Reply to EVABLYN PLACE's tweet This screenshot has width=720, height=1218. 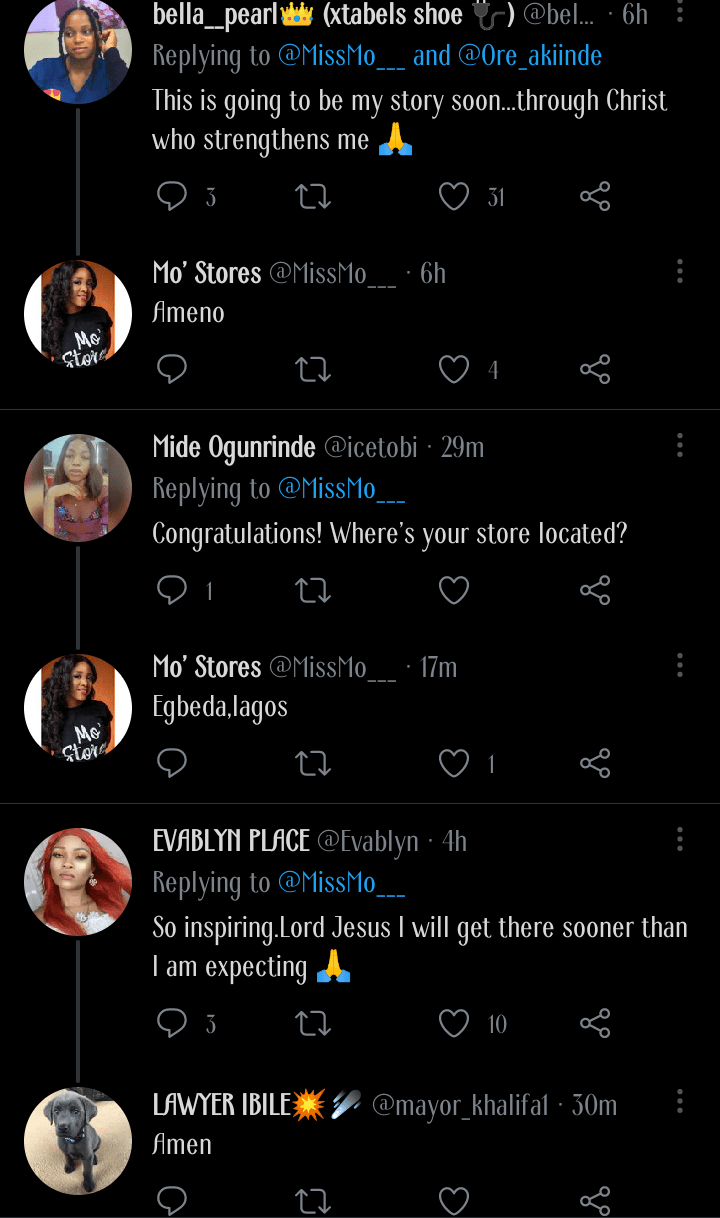172,1023
